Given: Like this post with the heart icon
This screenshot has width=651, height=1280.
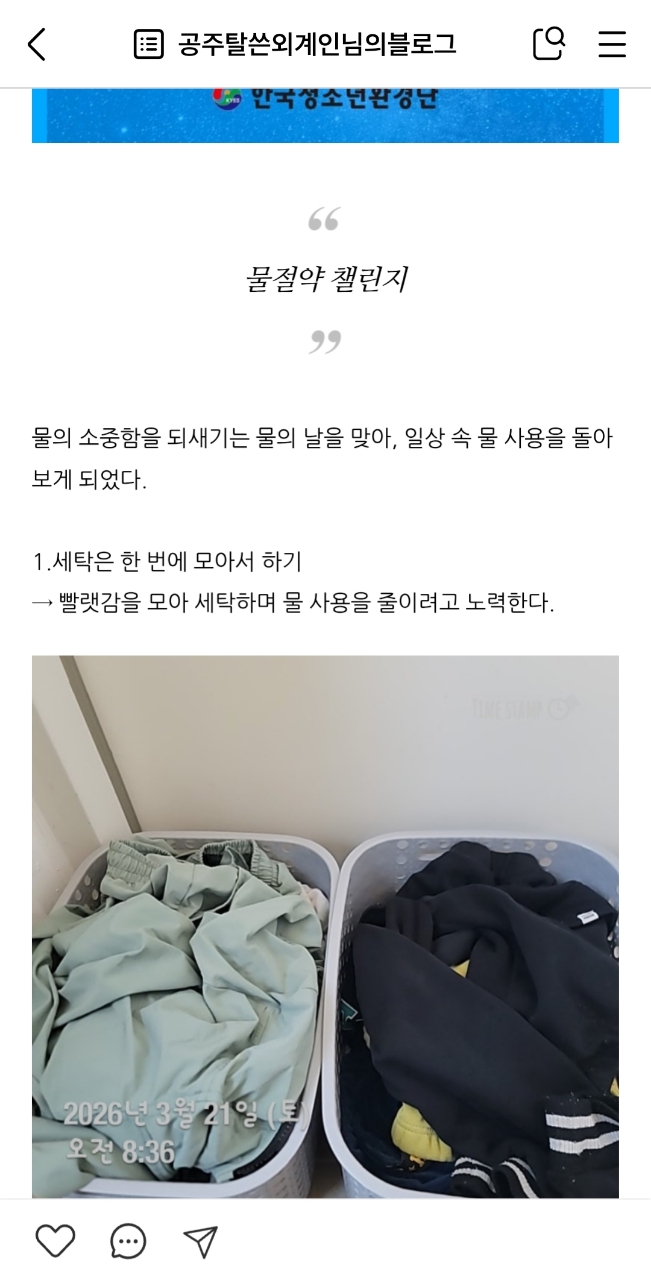Looking at the screenshot, I should [x=55, y=1241].
